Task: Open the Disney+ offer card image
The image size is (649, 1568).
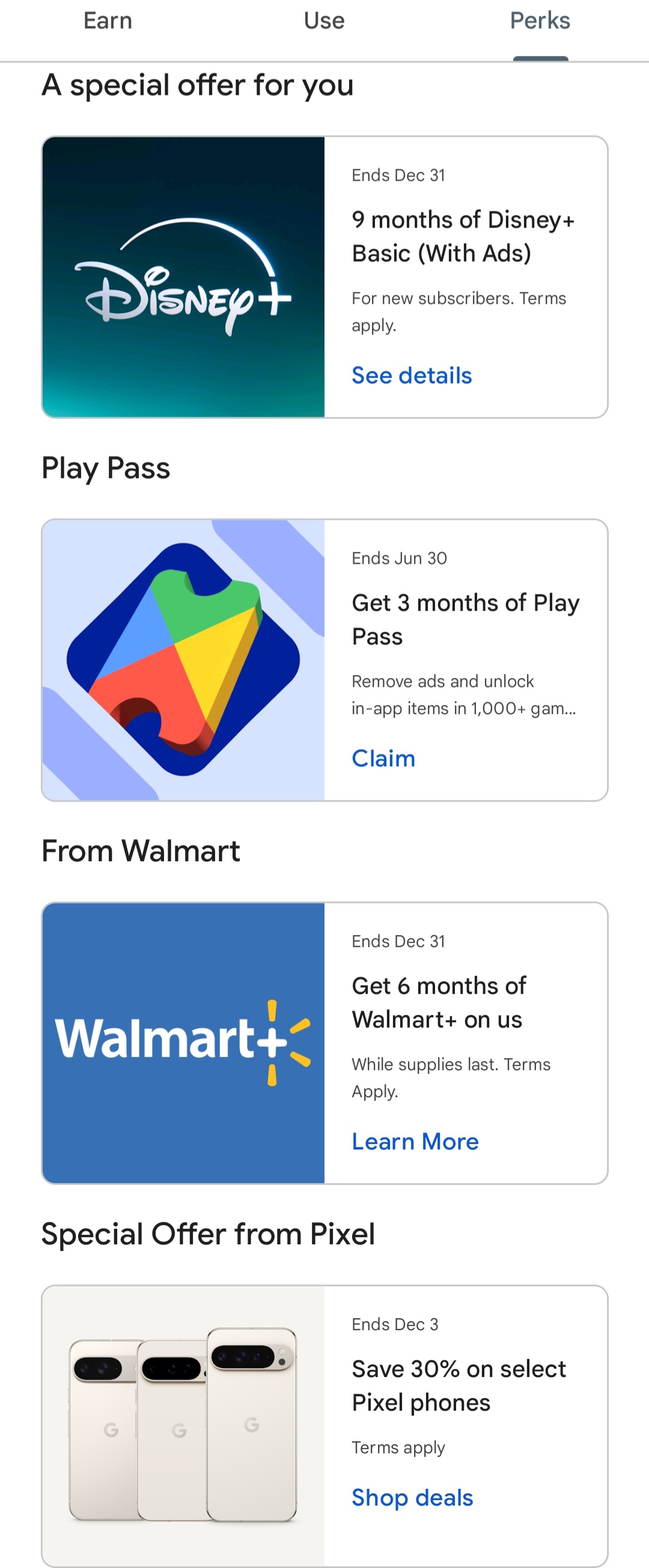Action: click(x=183, y=277)
